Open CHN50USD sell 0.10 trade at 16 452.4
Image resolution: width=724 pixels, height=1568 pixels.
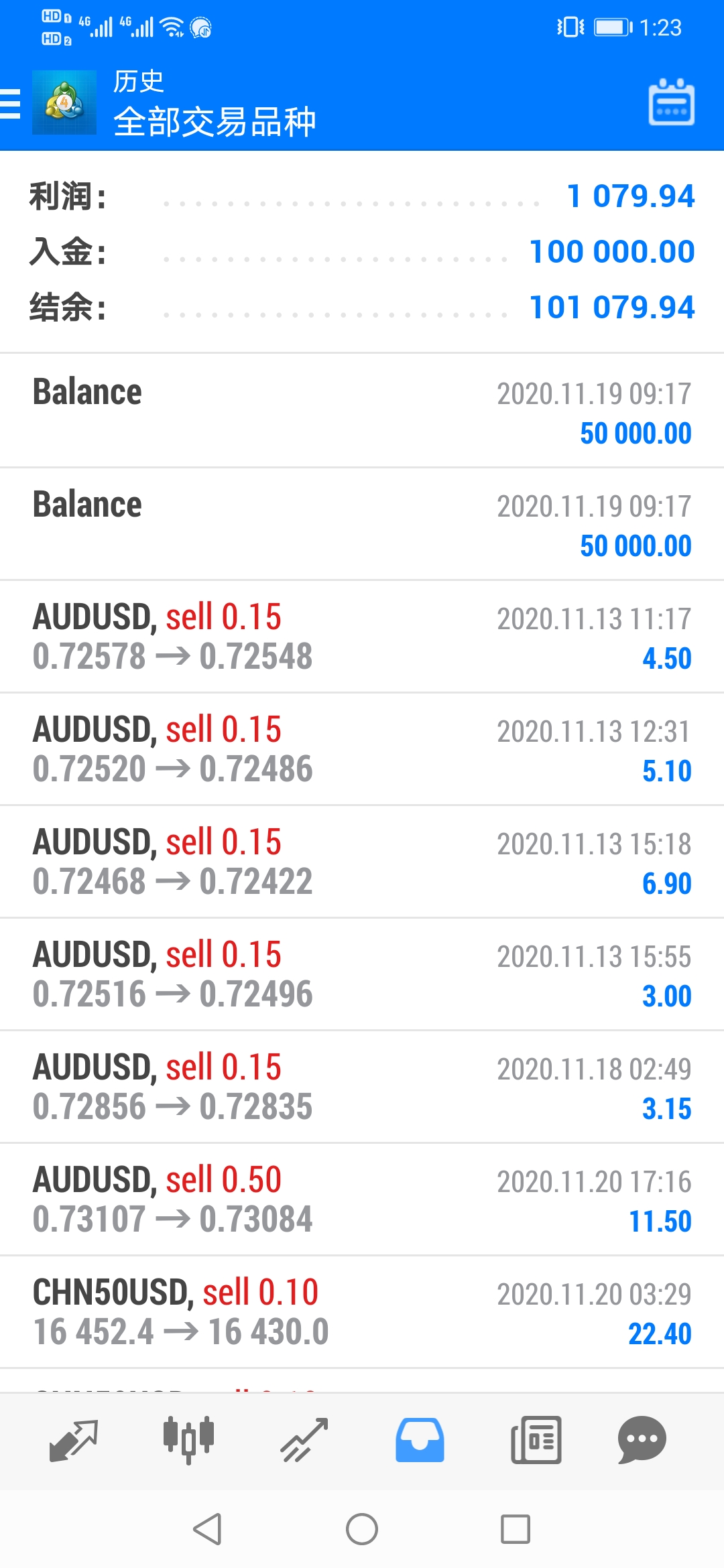(362, 1312)
